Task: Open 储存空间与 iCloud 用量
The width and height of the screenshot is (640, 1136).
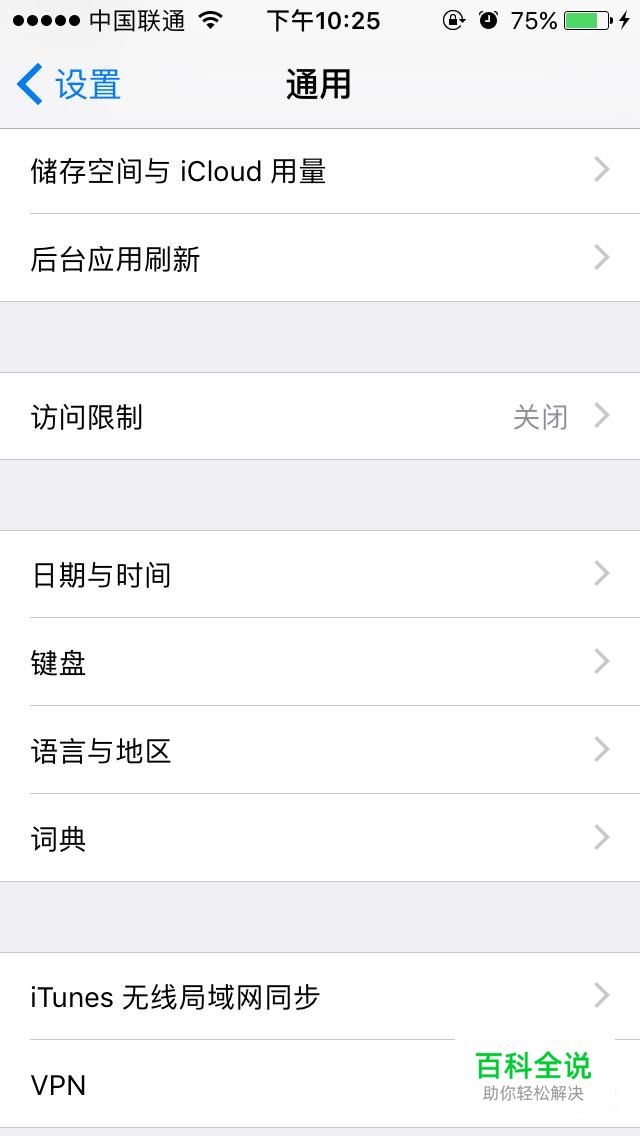Action: pyautogui.click(x=320, y=171)
